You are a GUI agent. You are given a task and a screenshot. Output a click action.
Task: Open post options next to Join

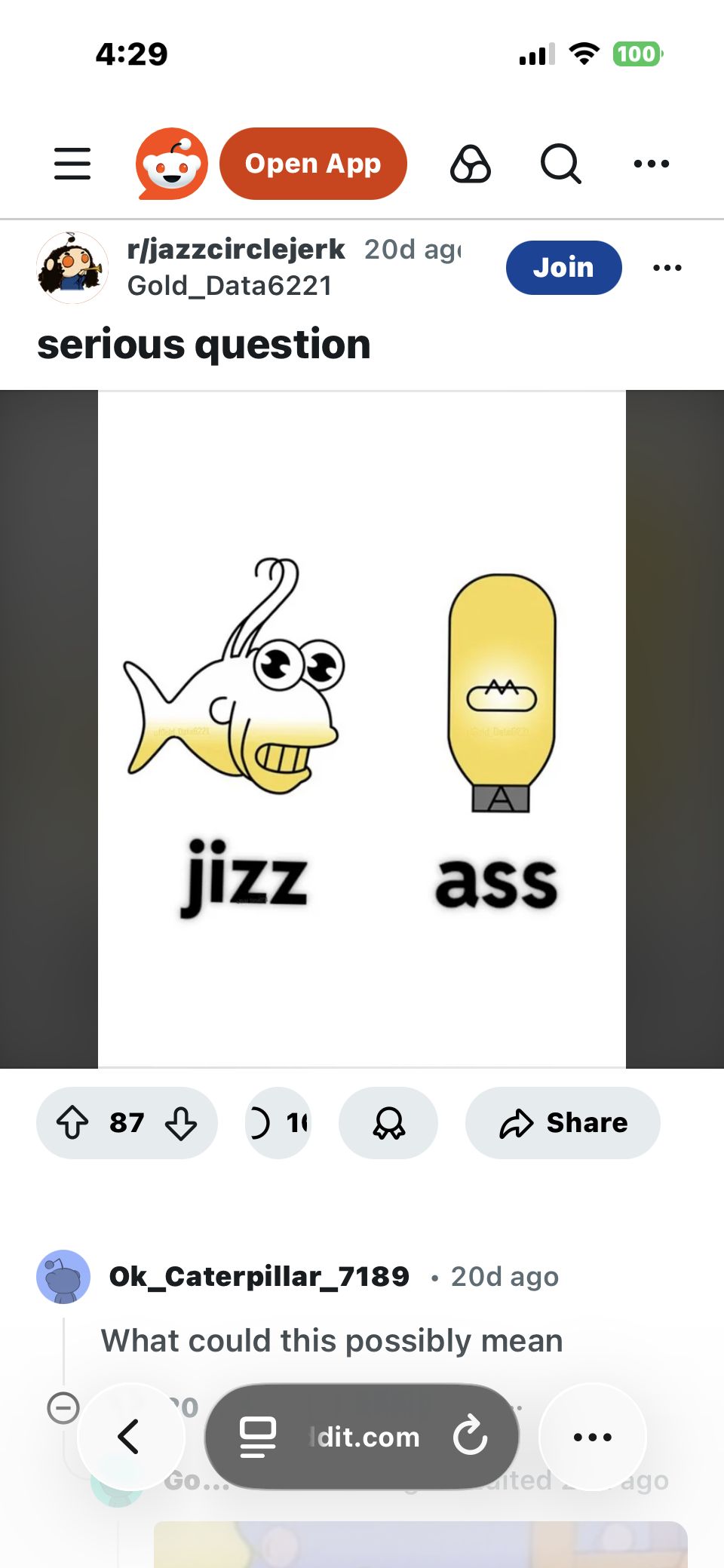[667, 268]
